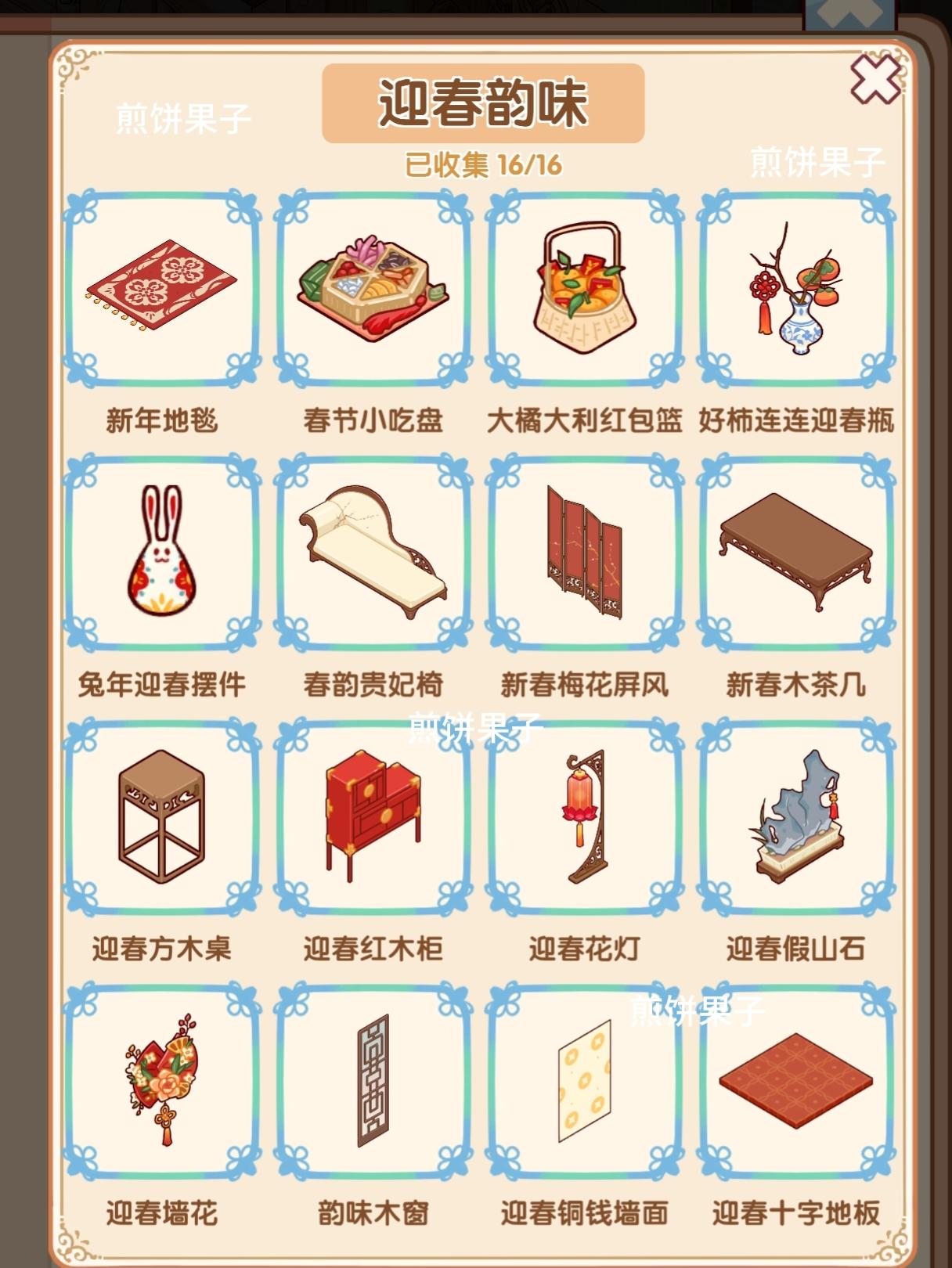
Task: Open the 新年地毯 item
Action: click(x=162, y=288)
